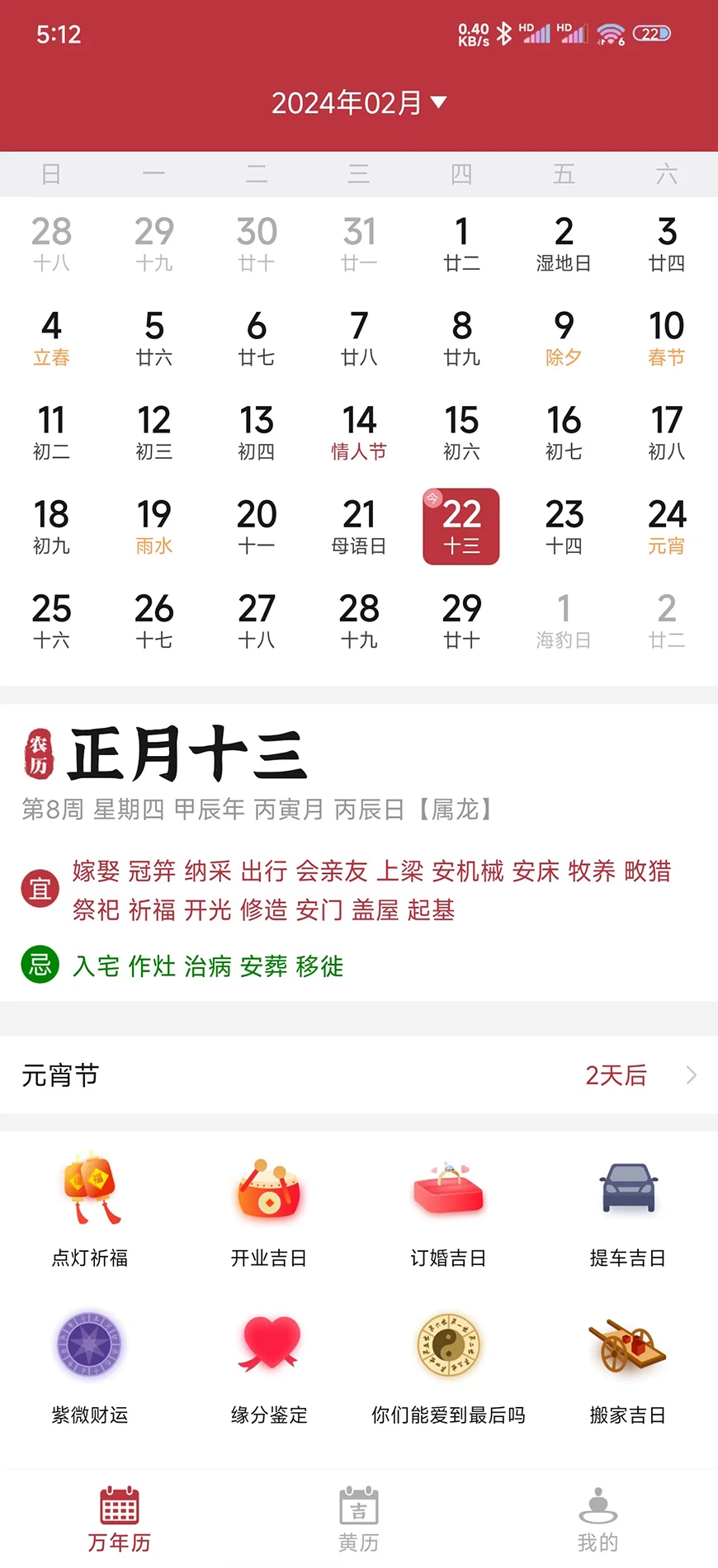This screenshot has height=1568, width=718.
Task: Tap the 搬家吉日 moving date icon
Action: point(628,1367)
